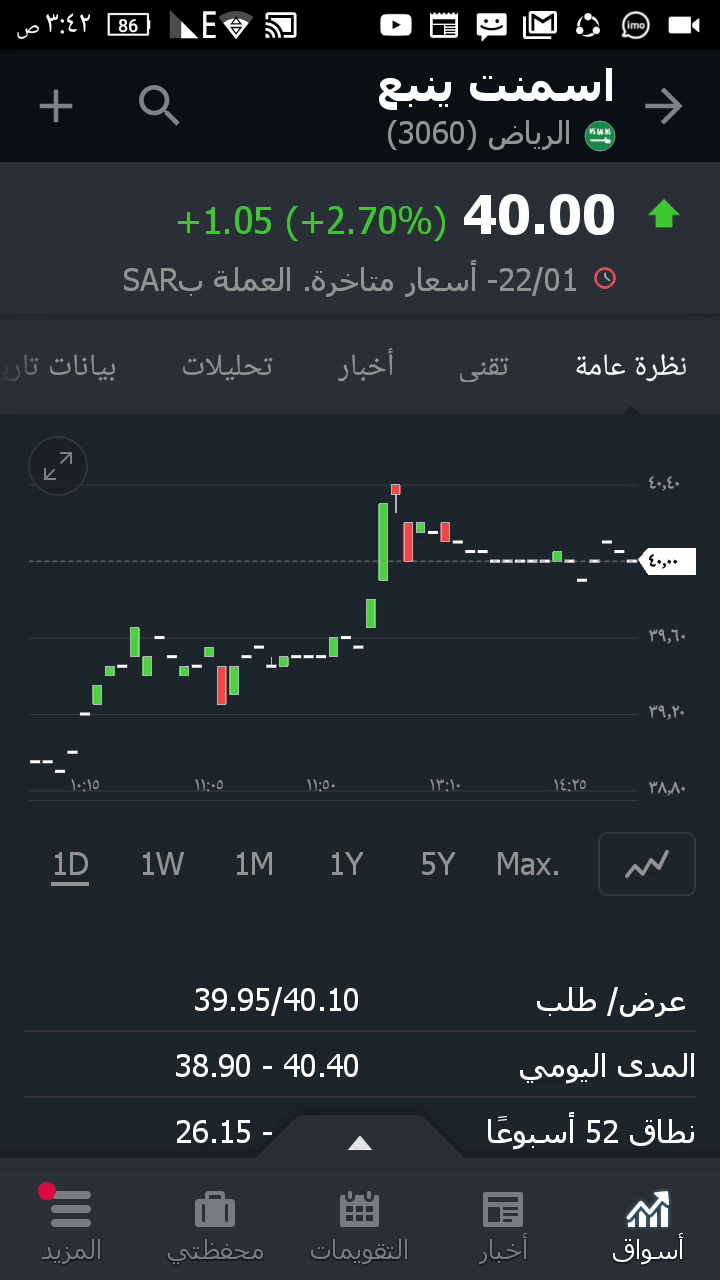Screen dimensions: 720x1280
Task: Show the 1M chart range
Action: click(254, 864)
